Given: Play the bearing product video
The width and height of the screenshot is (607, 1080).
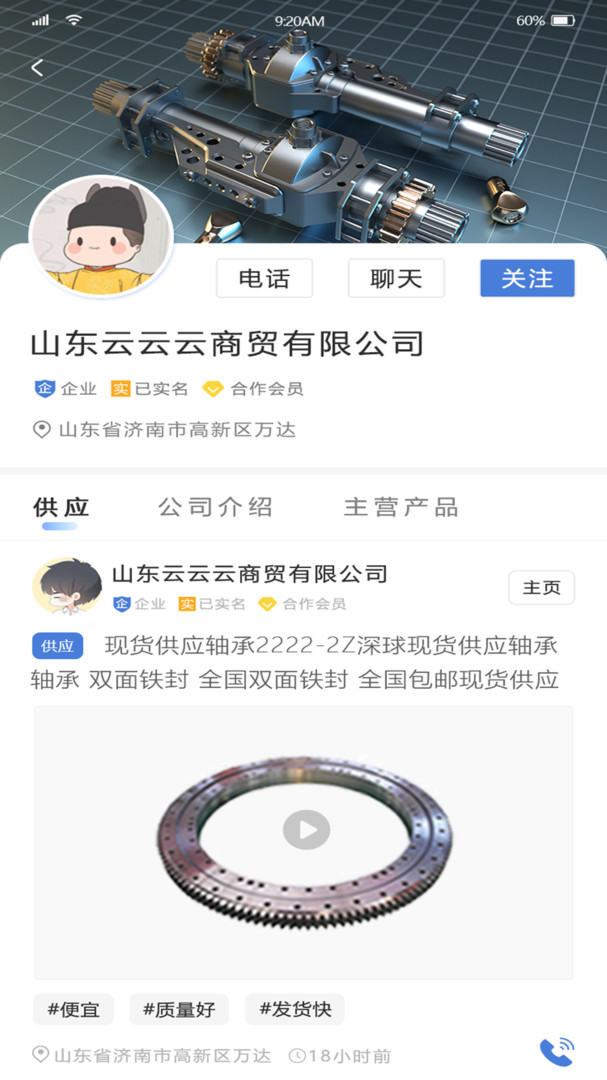Looking at the screenshot, I should [x=305, y=830].
